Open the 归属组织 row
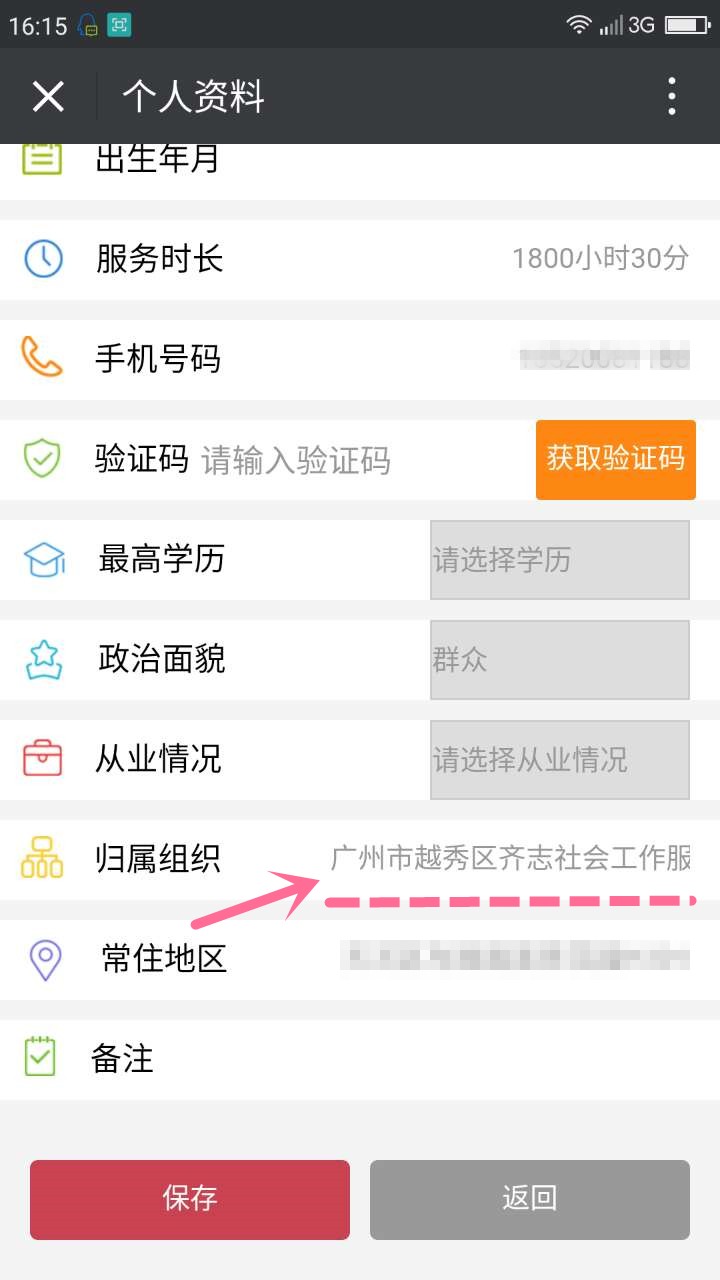The image size is (720, 1280). (x=510, y=859)
